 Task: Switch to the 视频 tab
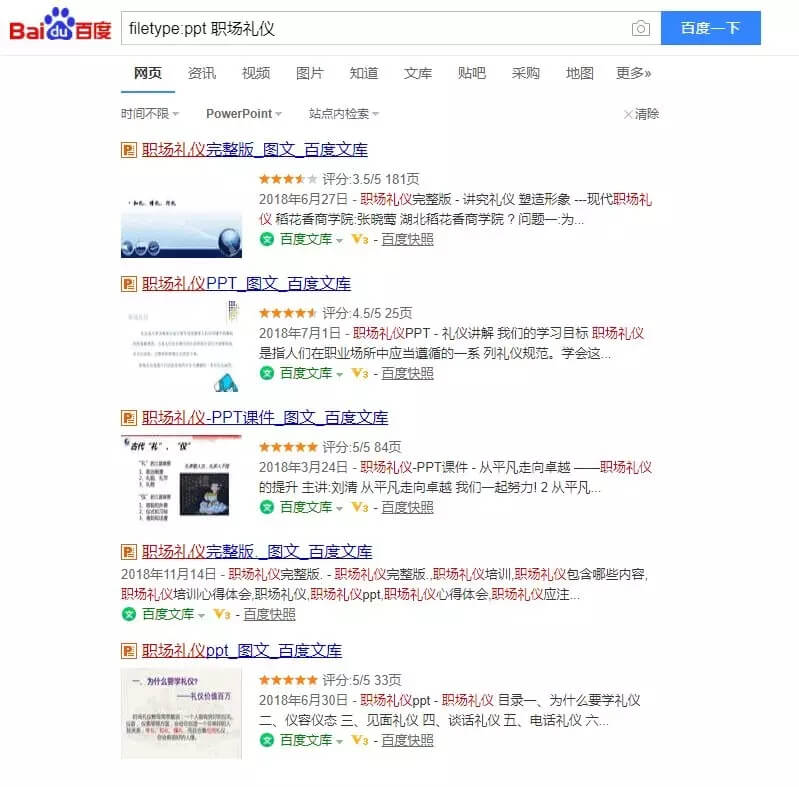click(256, 73)
